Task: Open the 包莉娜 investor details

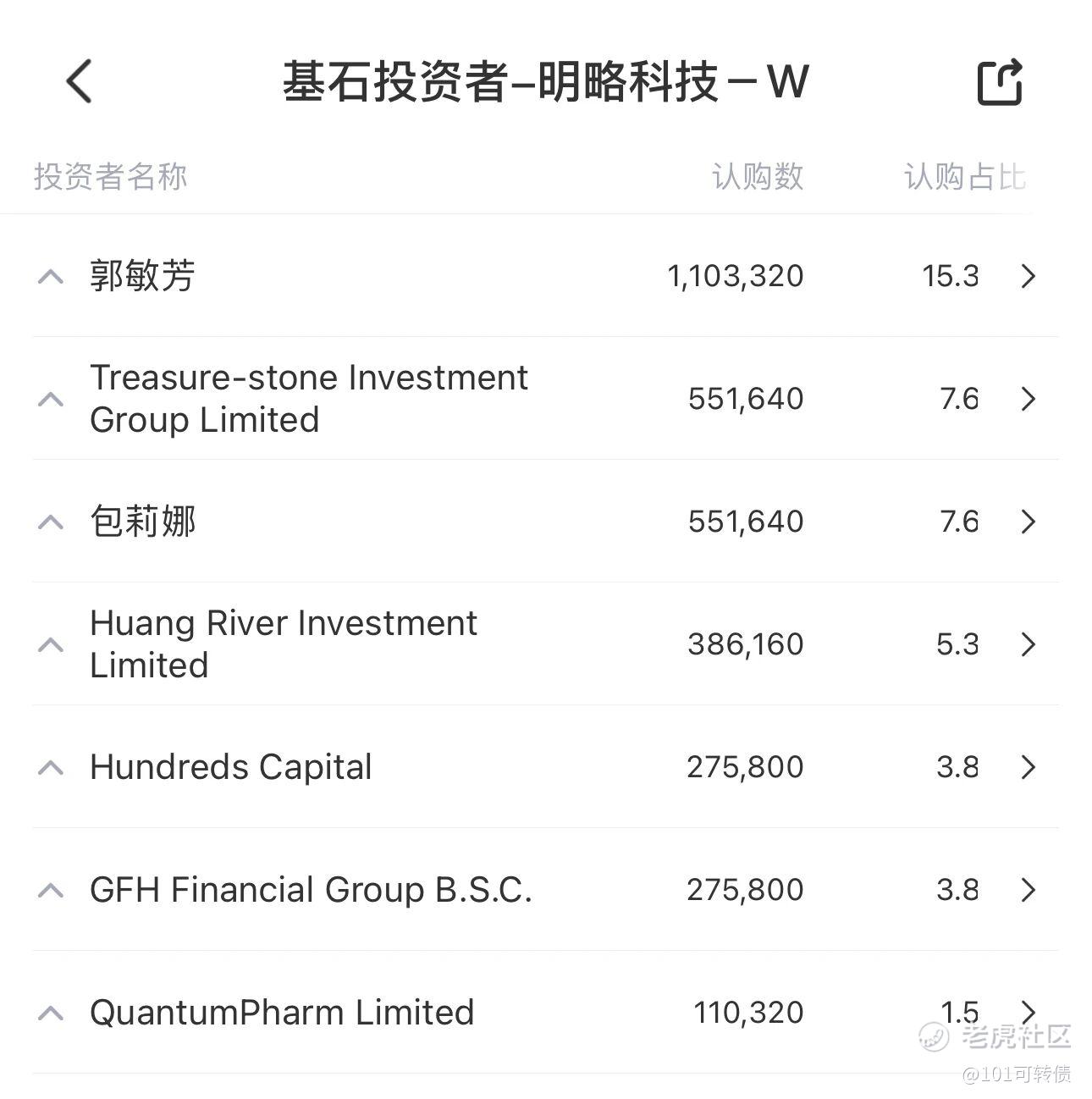Action: point(1028,522)
